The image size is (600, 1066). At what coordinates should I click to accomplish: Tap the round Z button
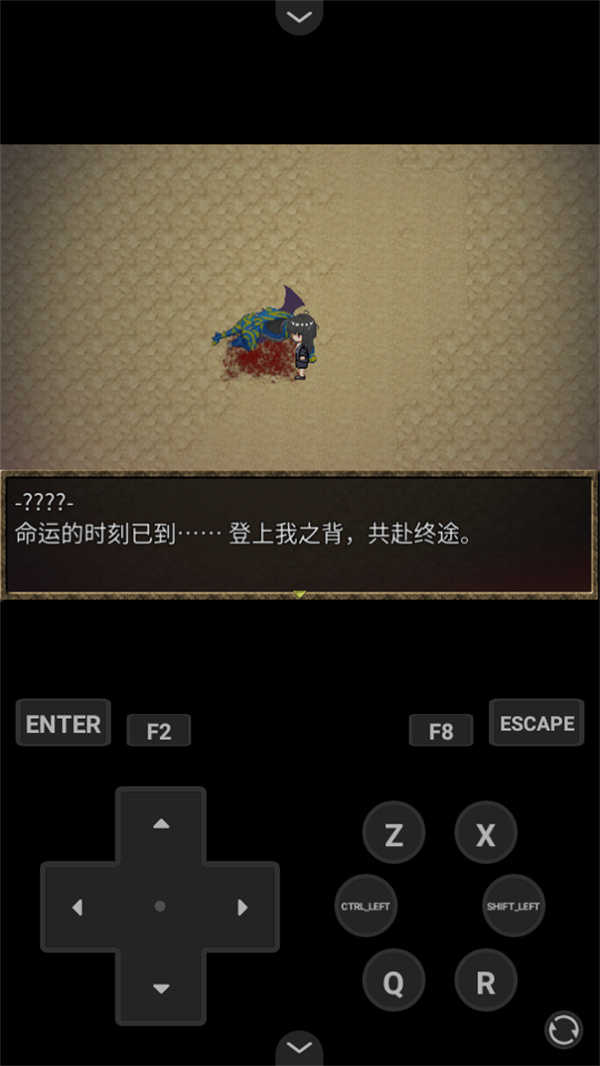(x=394, y=833)
